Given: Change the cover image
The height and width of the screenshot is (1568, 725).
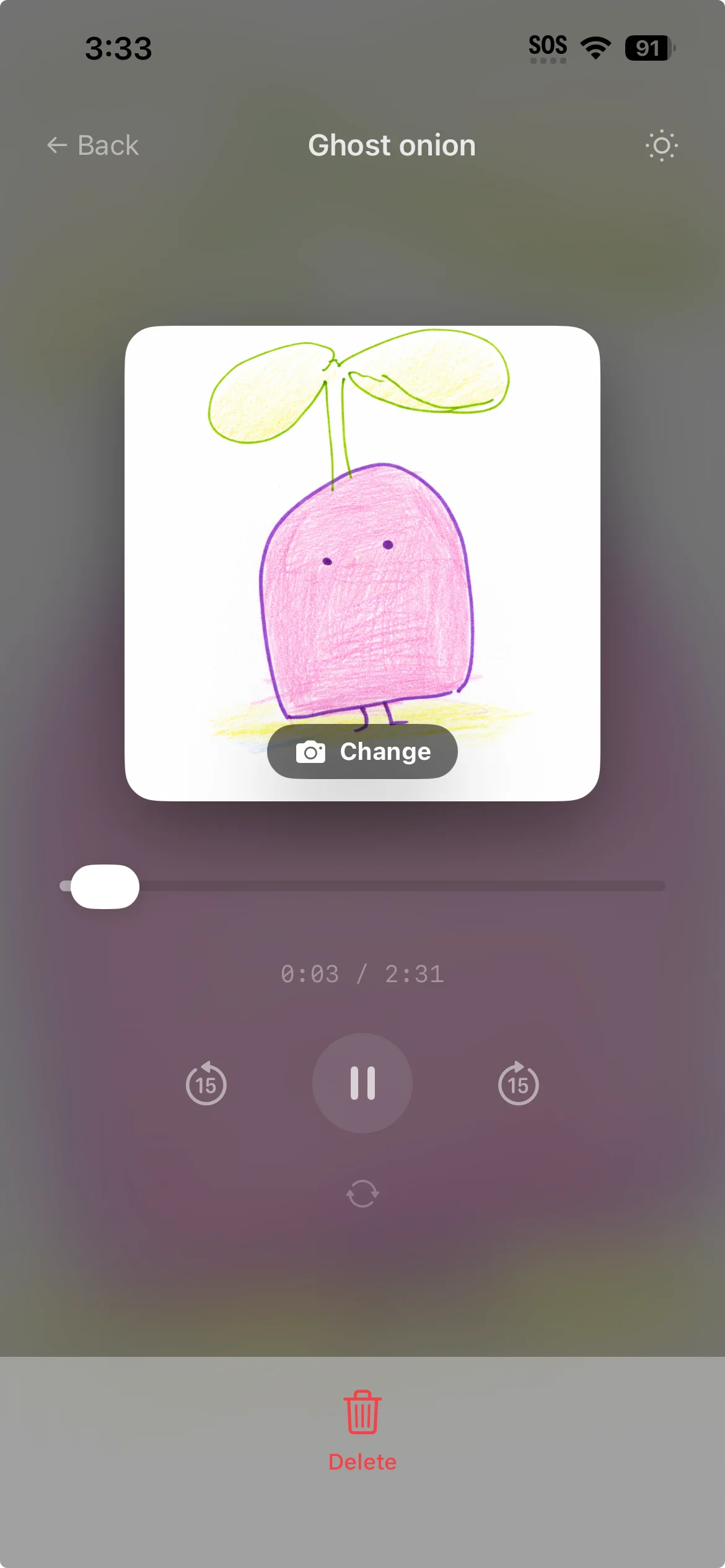Looking at the screenshot, I should tap(362, 751).
